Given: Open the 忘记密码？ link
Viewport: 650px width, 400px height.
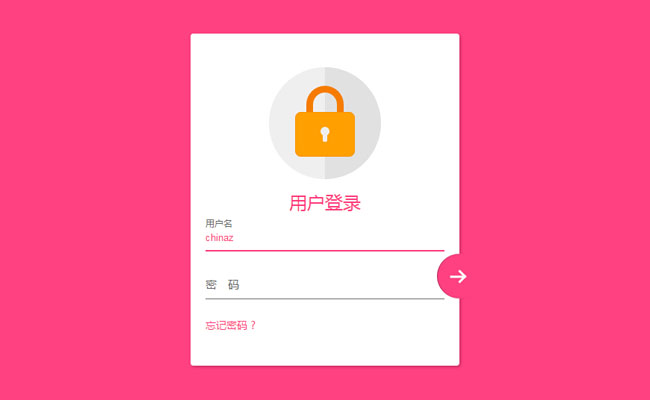Looking at the screenshot, I should pyautogui.click(x=231, y=325).
